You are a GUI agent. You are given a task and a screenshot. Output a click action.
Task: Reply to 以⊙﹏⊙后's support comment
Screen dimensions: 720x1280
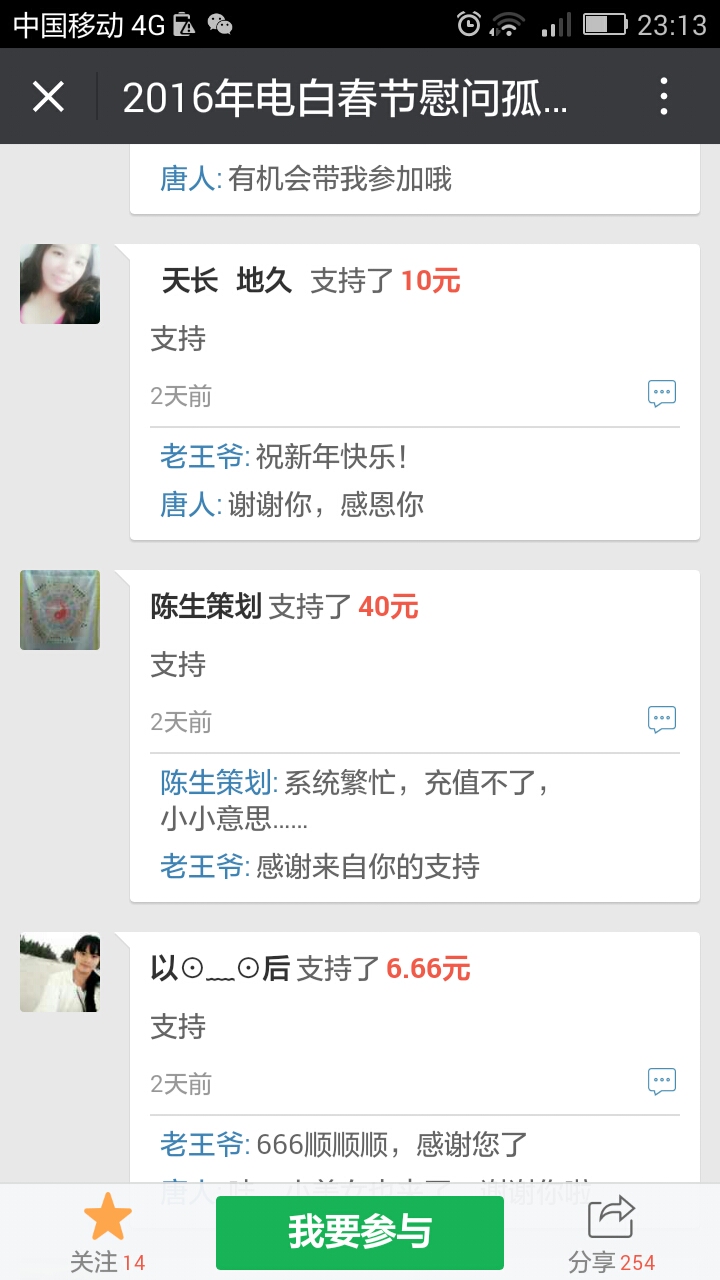(662, 1081)
